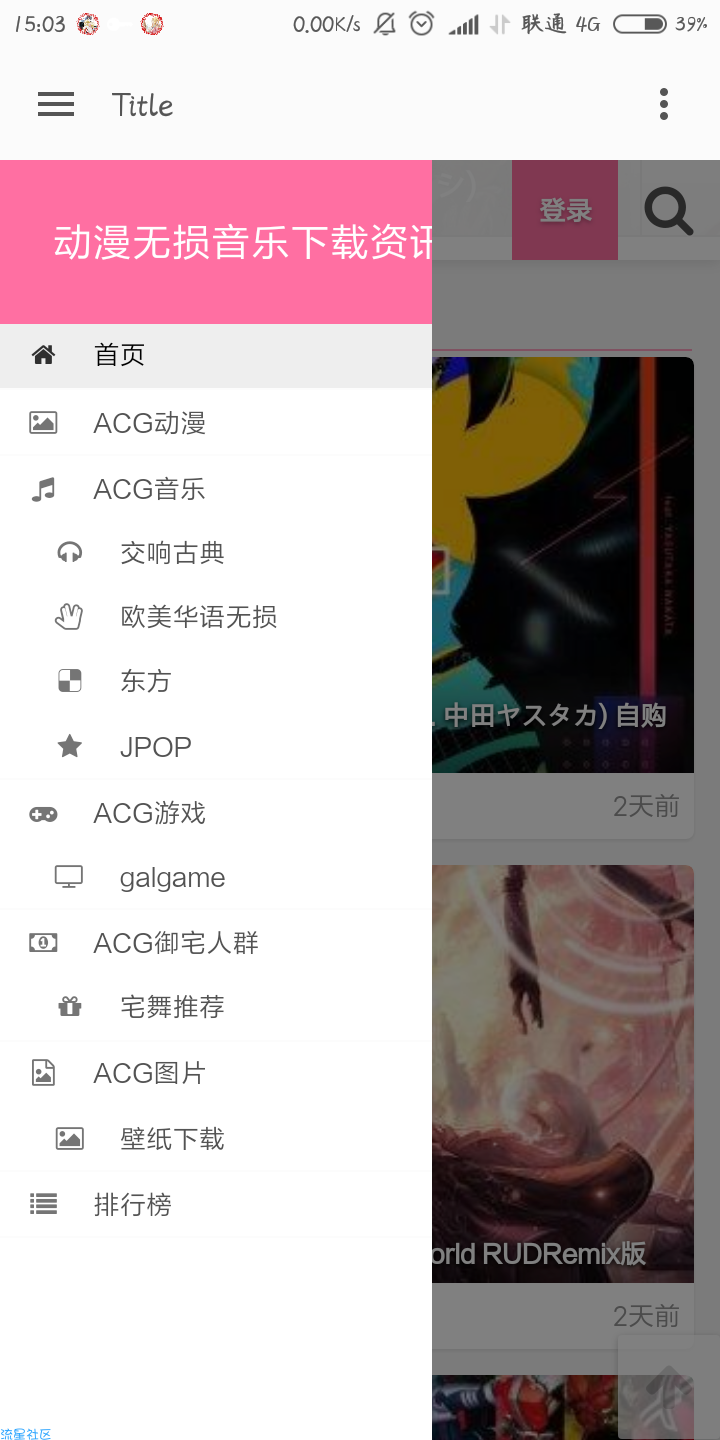Open the ACG动漫 category
Image resolution: width=720 pixels, height=1440 pixels.
(x=150, y=423)
